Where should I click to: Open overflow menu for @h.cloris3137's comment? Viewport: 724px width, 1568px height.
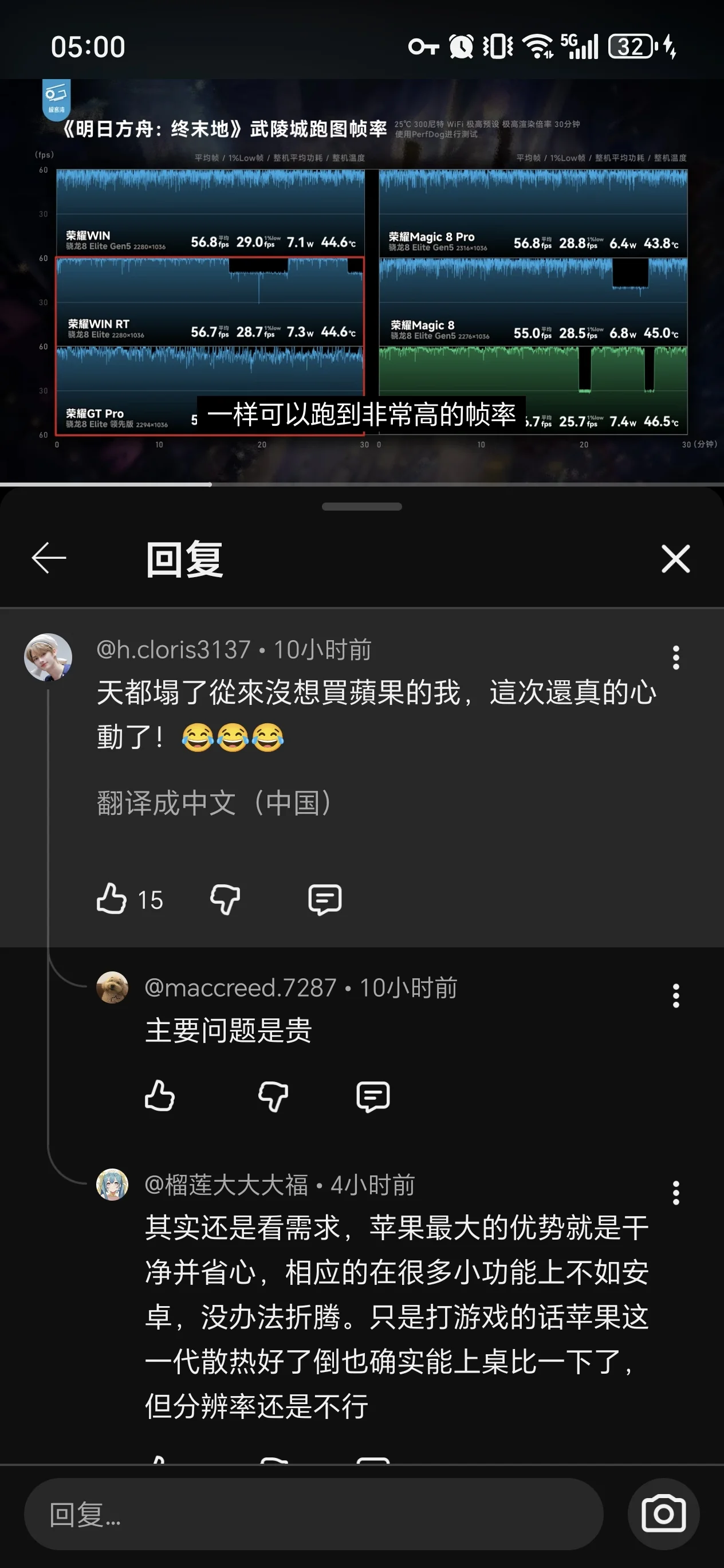tap(675, 658)
